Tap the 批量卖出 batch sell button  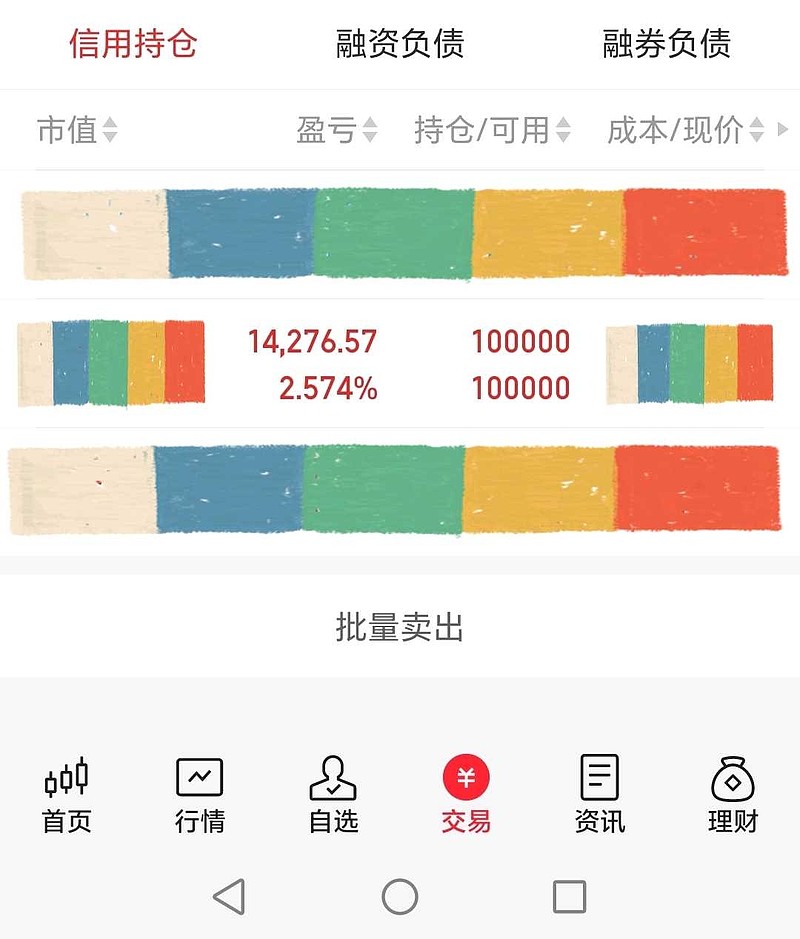[x=399, y=626]
